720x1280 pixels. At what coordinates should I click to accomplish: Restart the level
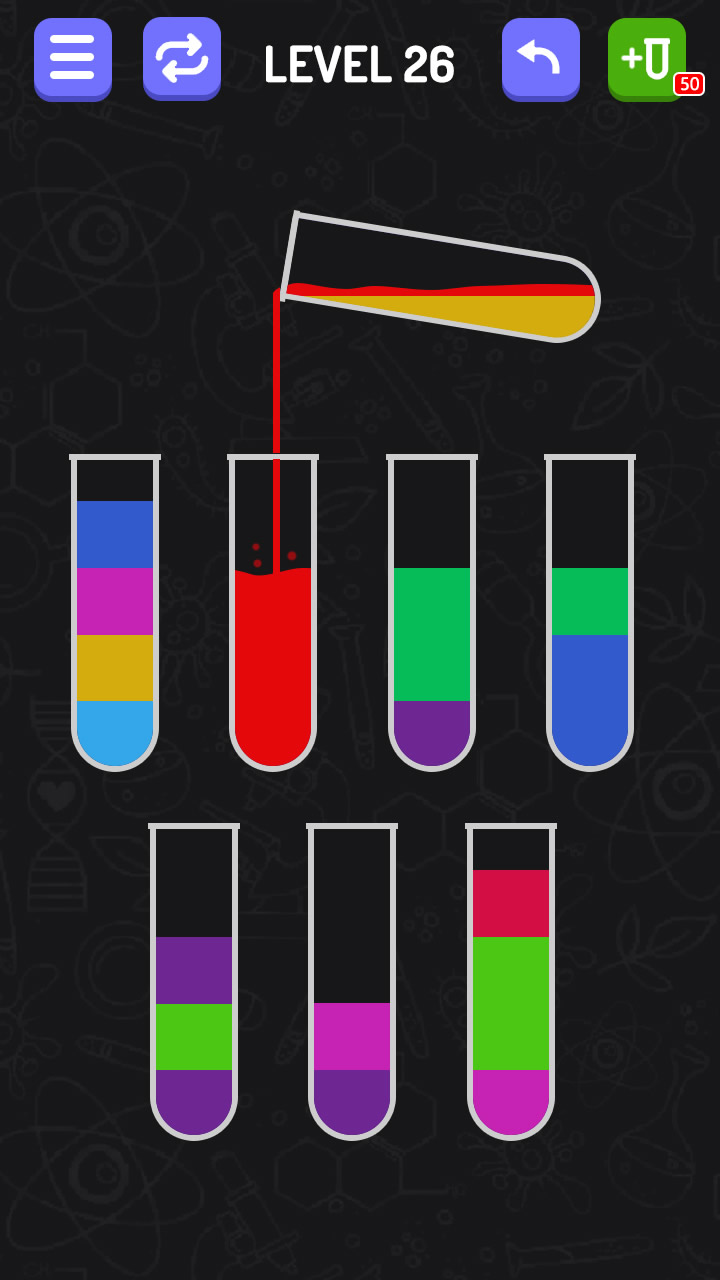(x=181, y=58)
